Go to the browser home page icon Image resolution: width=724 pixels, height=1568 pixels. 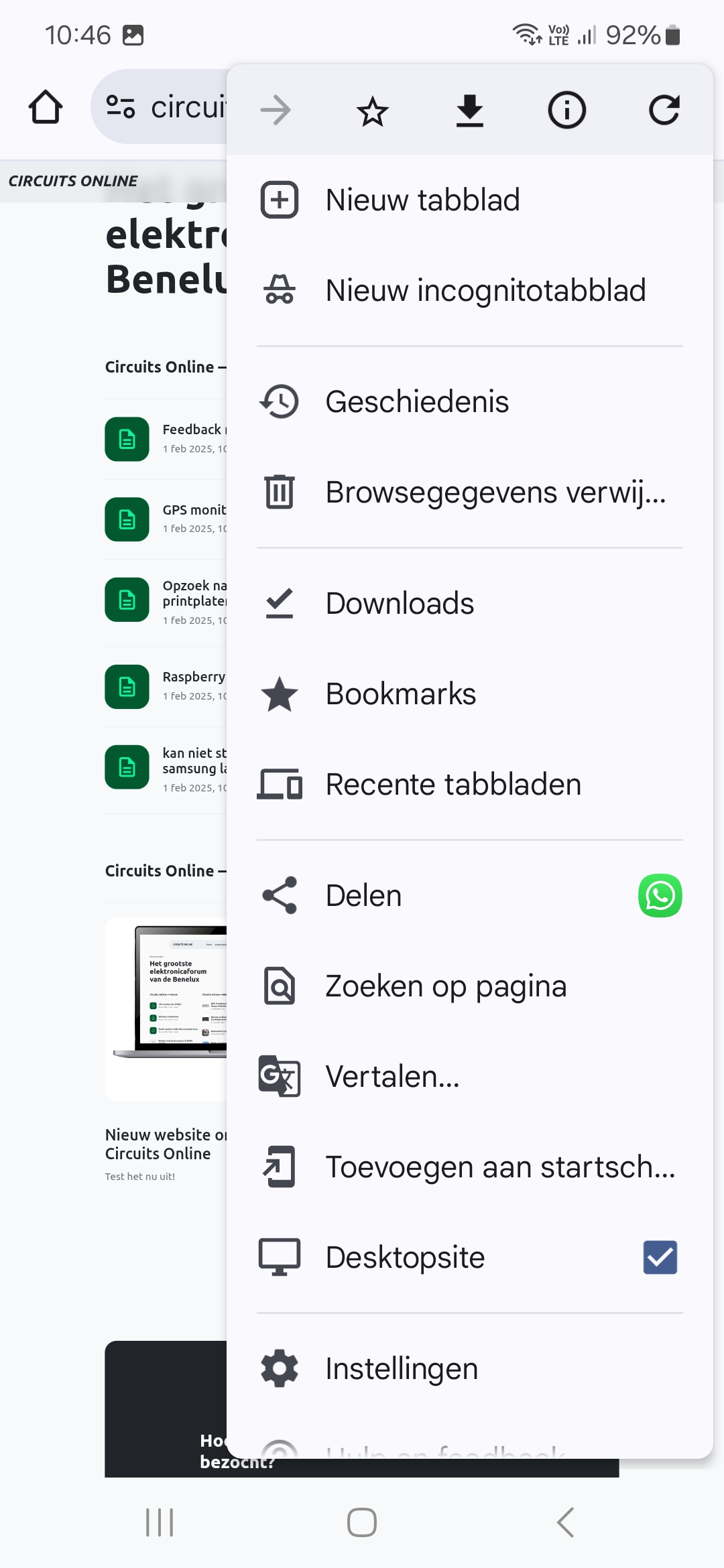click(46, 107)
